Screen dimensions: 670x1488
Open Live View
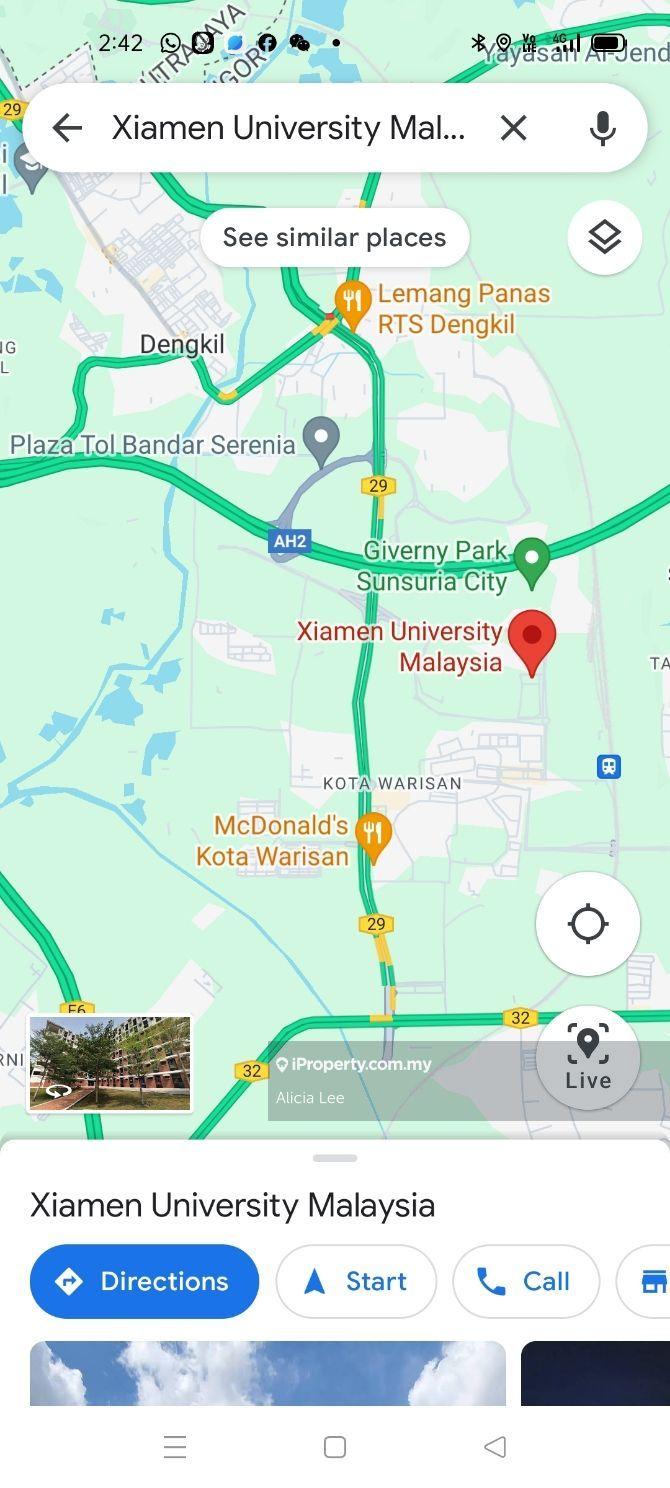click(587, 1058)
